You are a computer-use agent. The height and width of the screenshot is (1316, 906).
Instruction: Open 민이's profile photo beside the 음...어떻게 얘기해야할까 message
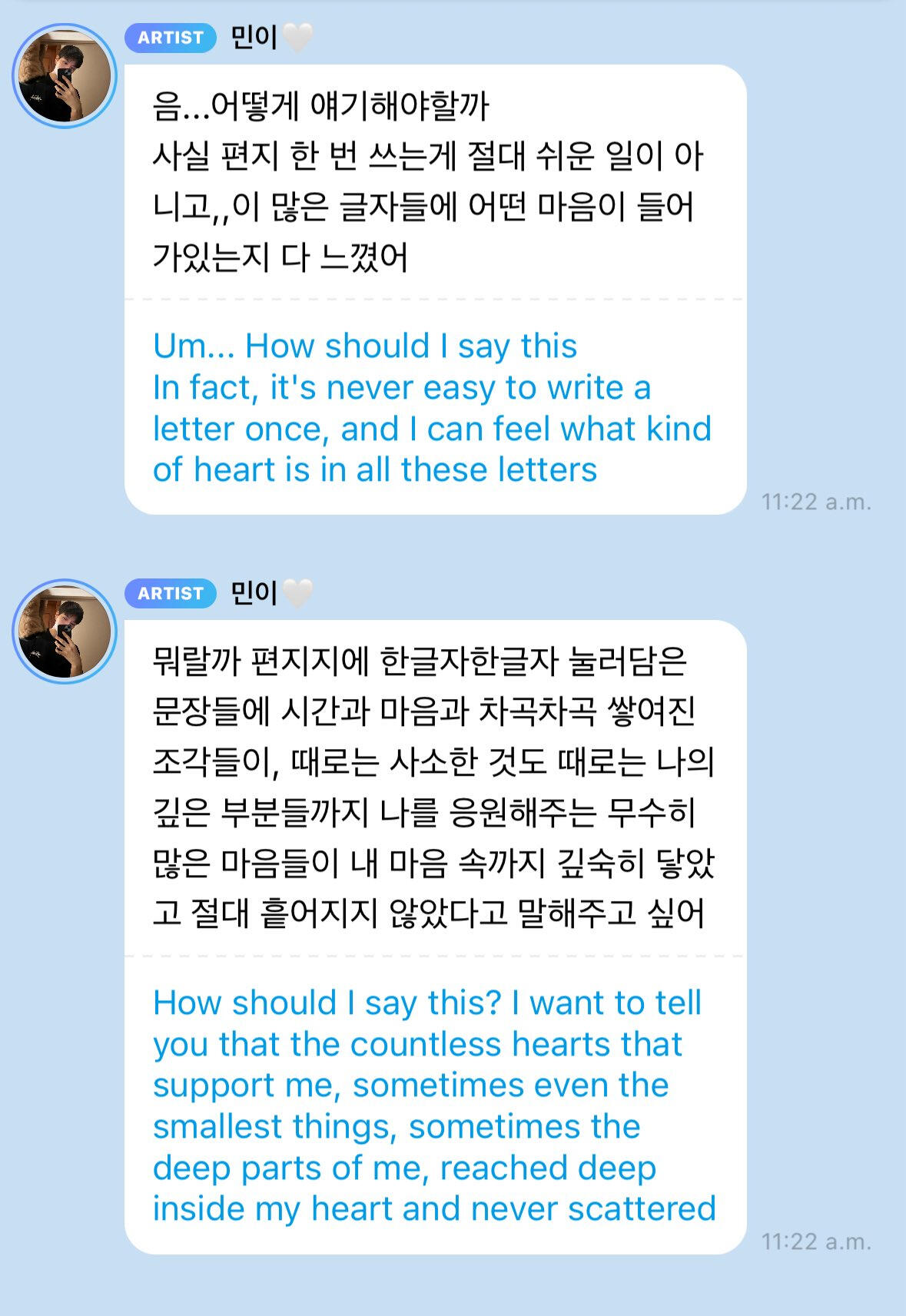[65, 76]
